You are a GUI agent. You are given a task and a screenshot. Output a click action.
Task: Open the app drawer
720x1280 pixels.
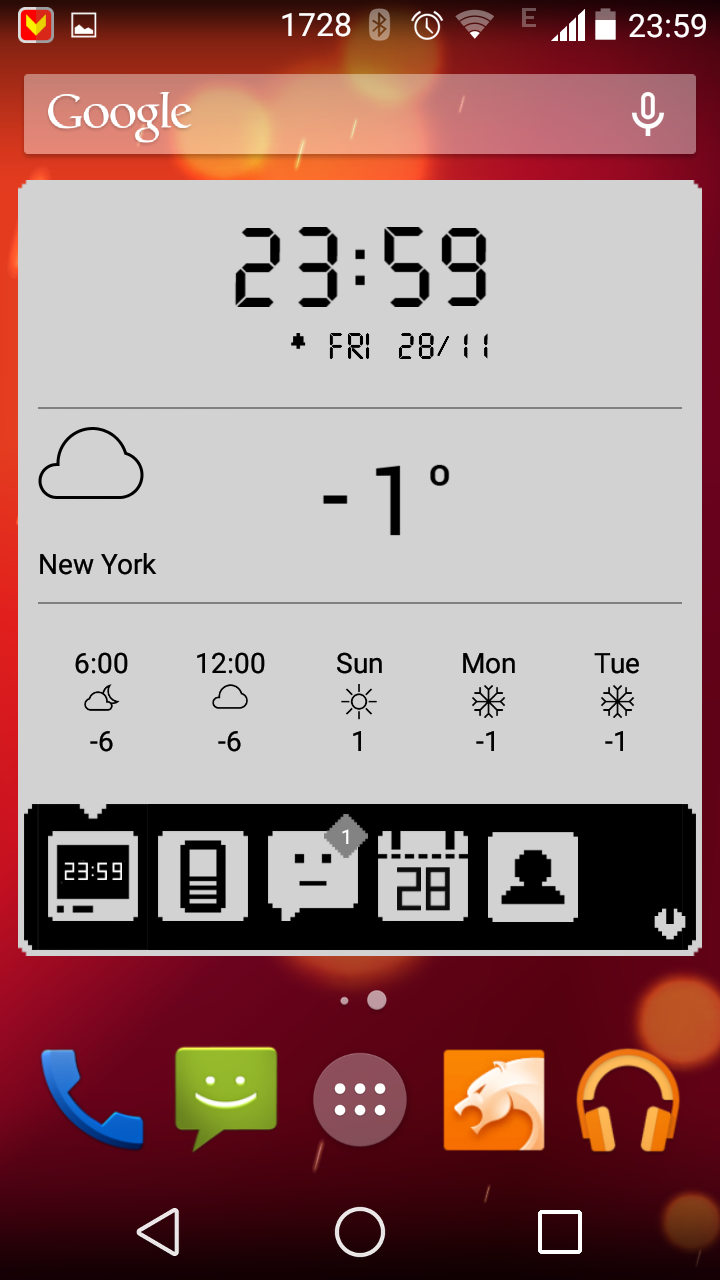click(360, 1099)
